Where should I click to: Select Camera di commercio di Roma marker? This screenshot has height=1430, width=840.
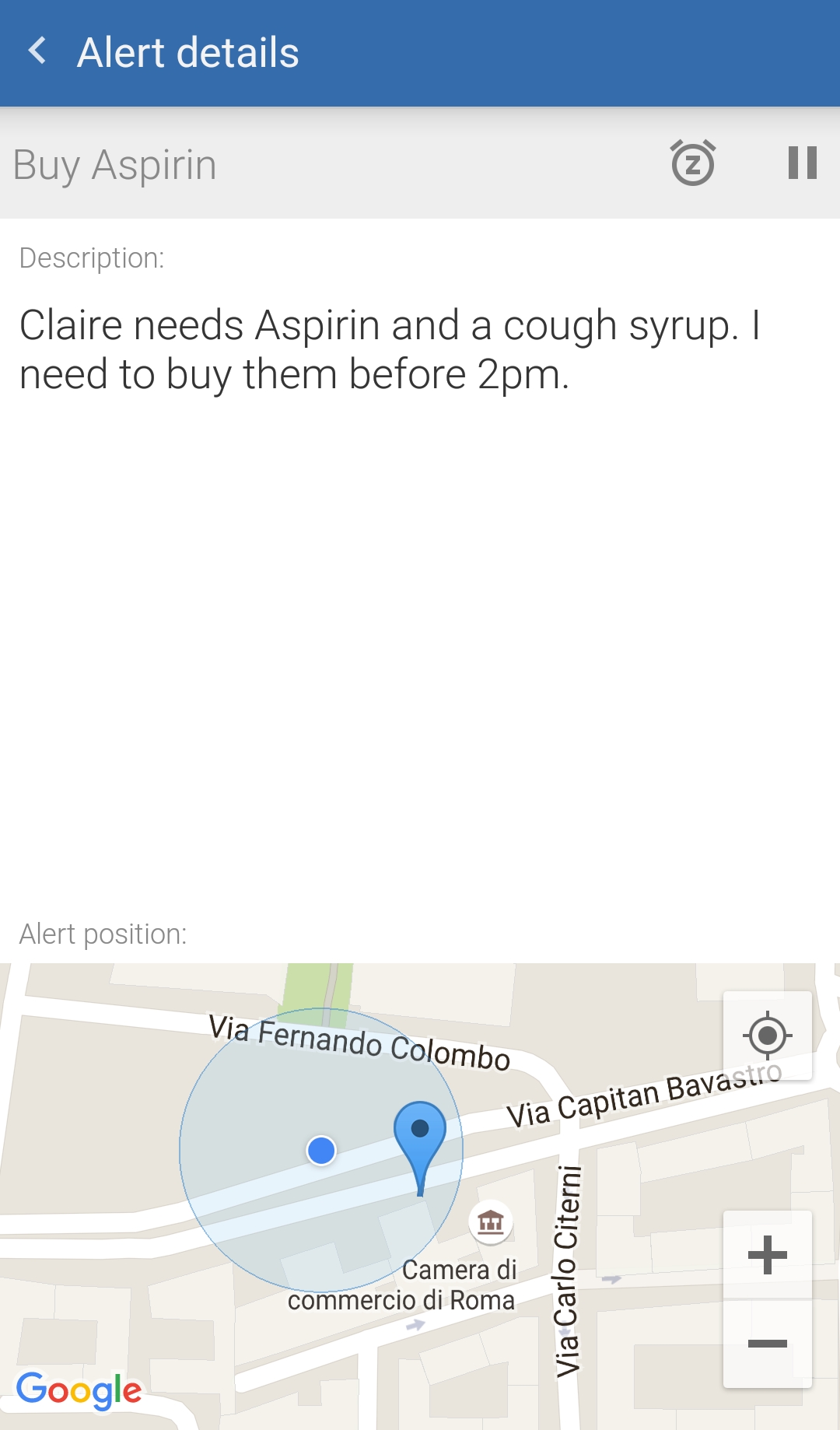coord(491,1222)
